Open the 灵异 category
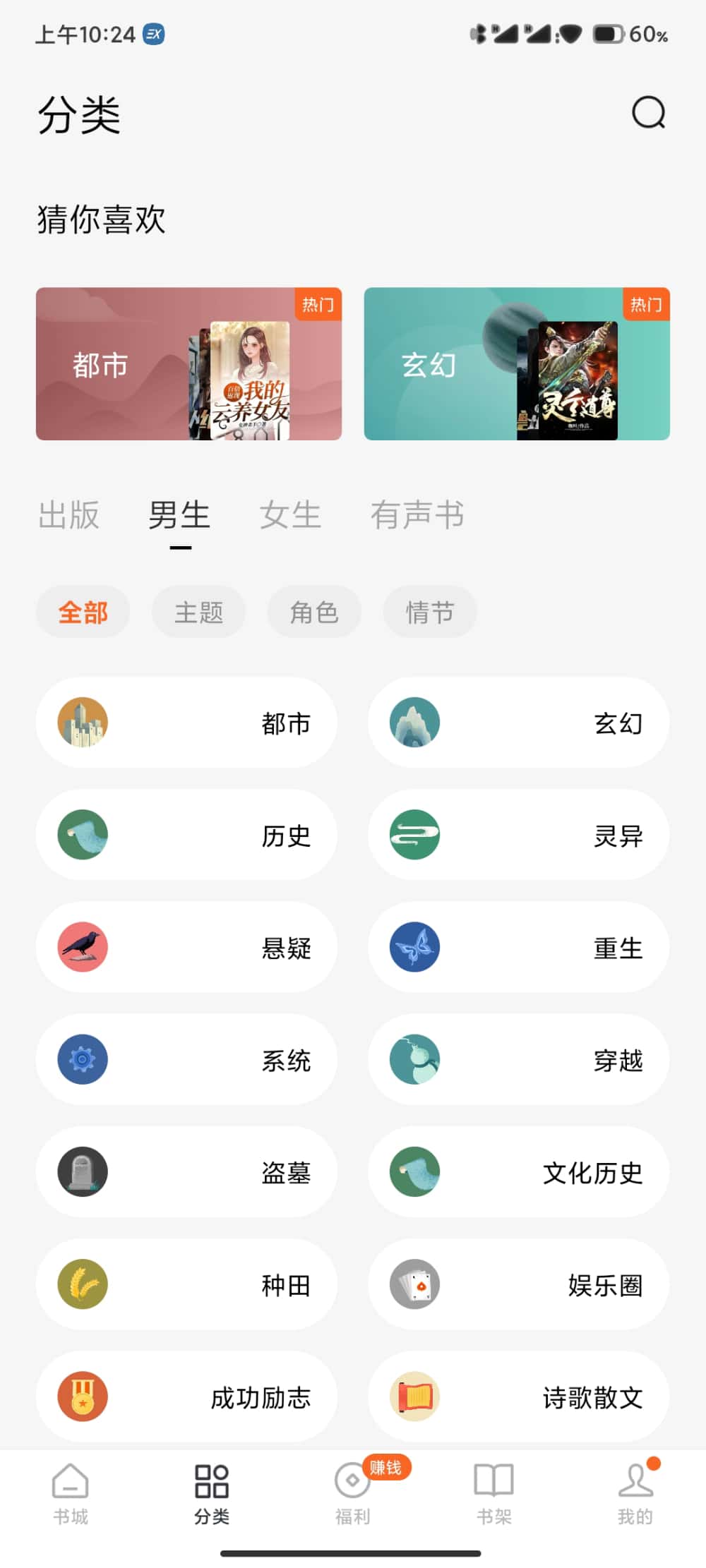 click(518, 835)
